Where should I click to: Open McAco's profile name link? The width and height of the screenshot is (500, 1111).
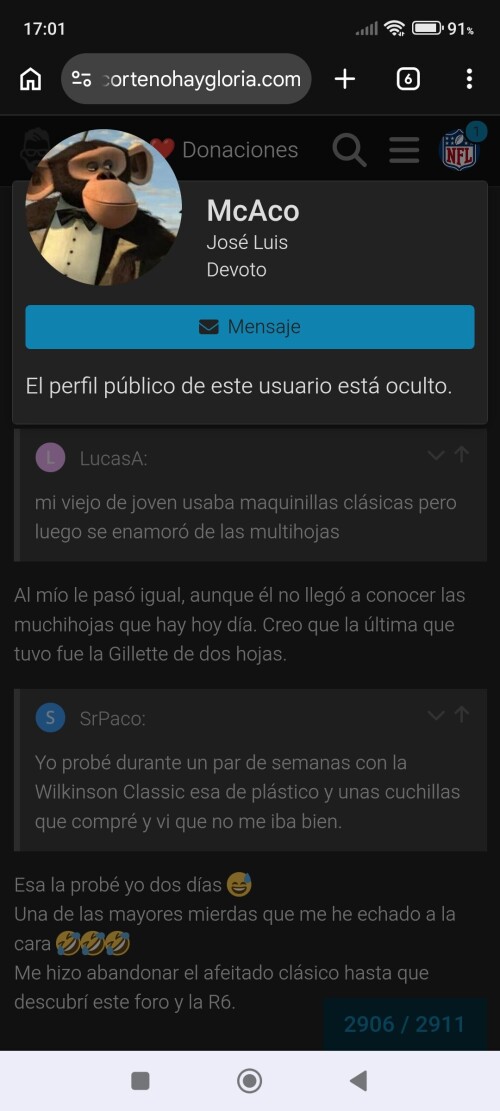tap(253, 210)
